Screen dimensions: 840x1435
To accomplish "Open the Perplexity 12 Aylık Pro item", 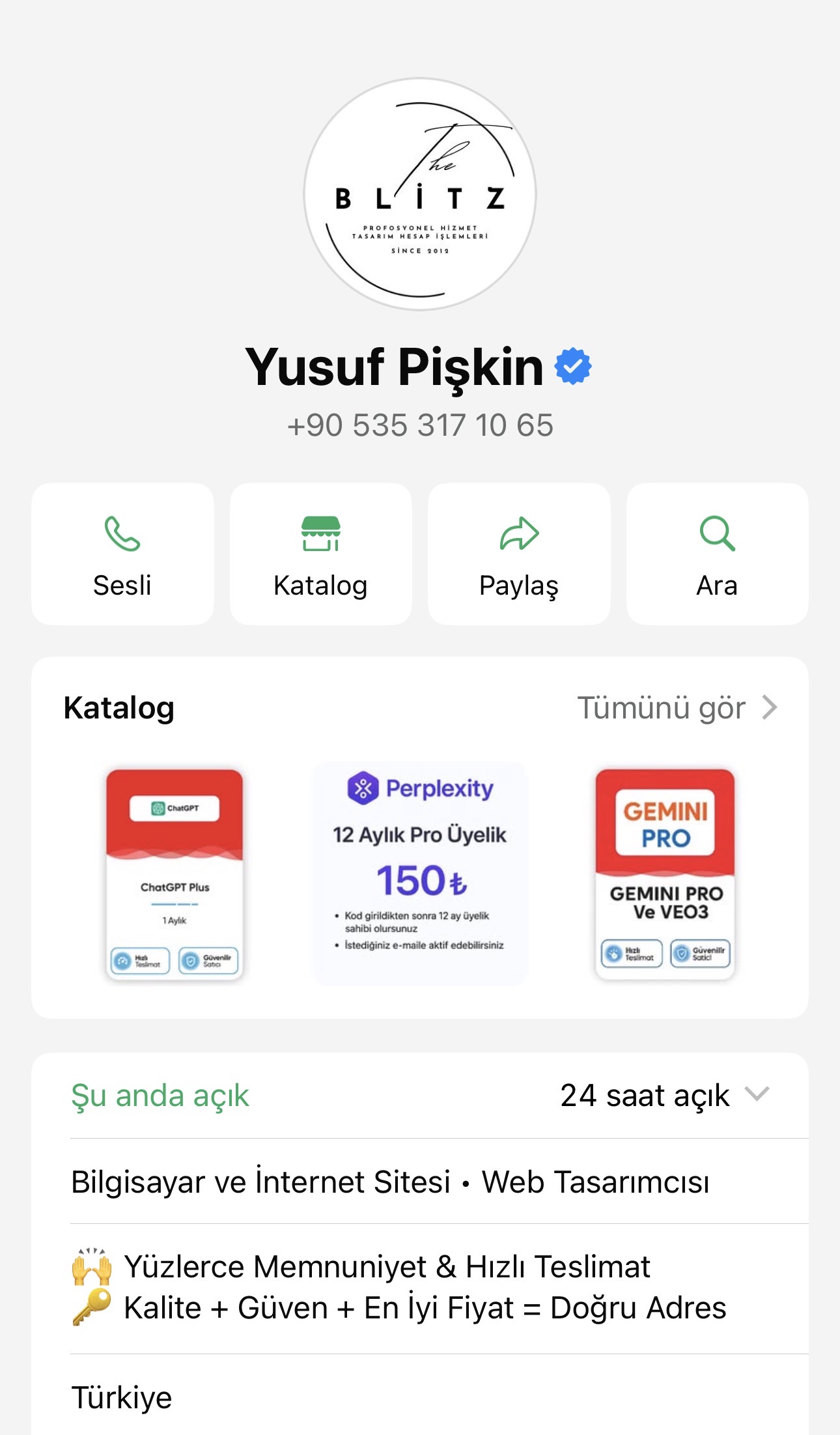I will [420, 874].
